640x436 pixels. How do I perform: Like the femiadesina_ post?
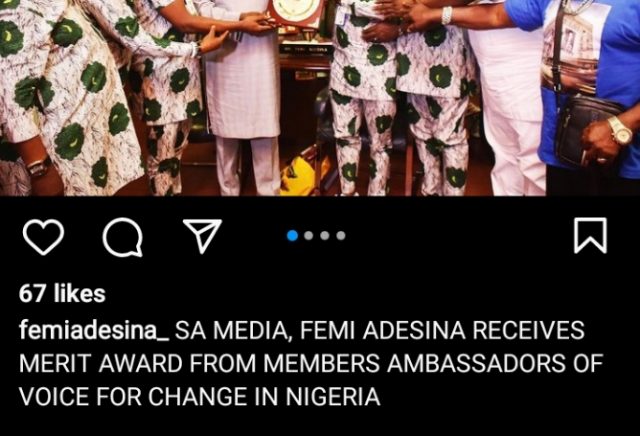[43, 237]
